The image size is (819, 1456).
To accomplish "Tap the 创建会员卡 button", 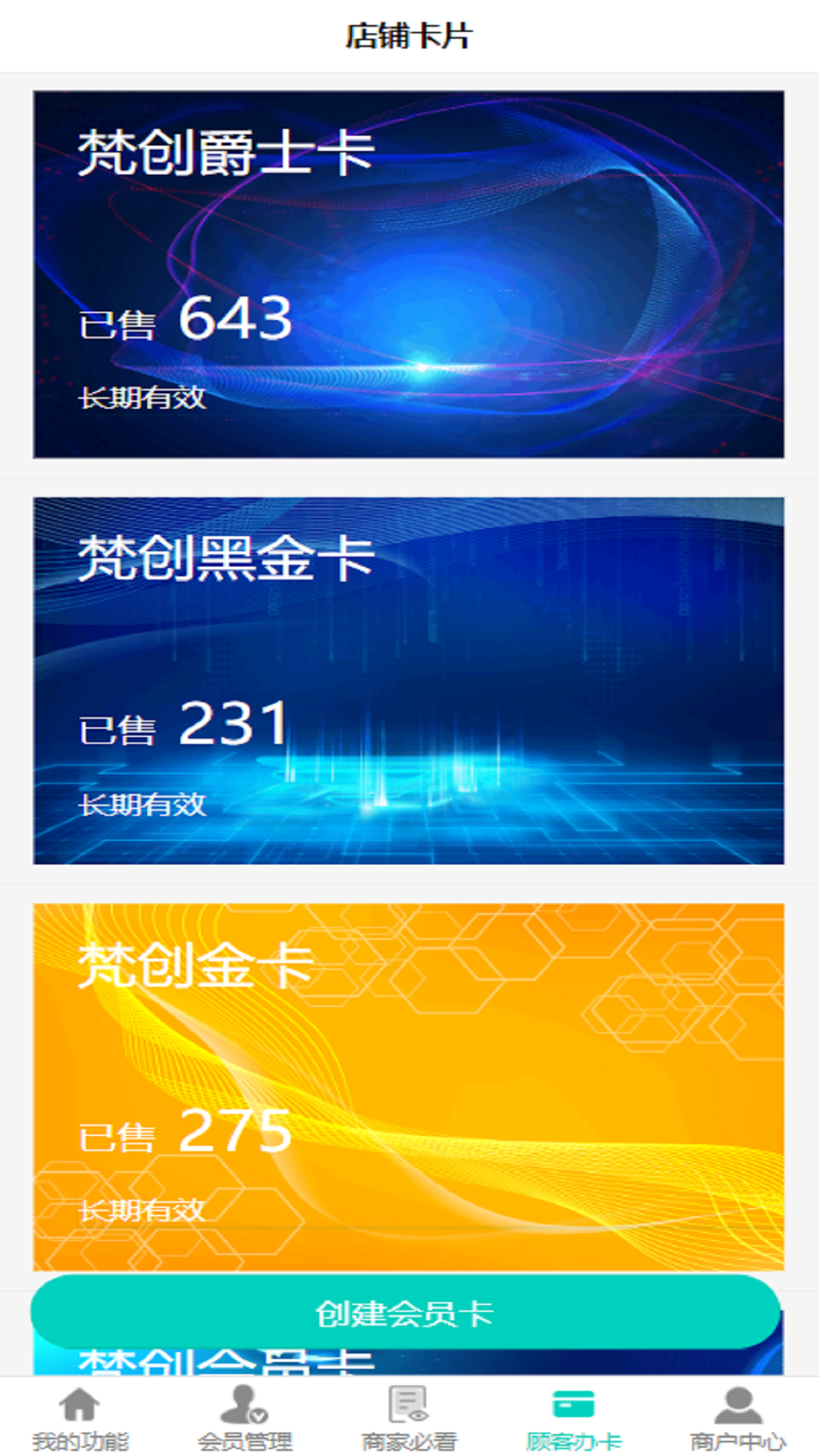I will (x=406, y=1312).
